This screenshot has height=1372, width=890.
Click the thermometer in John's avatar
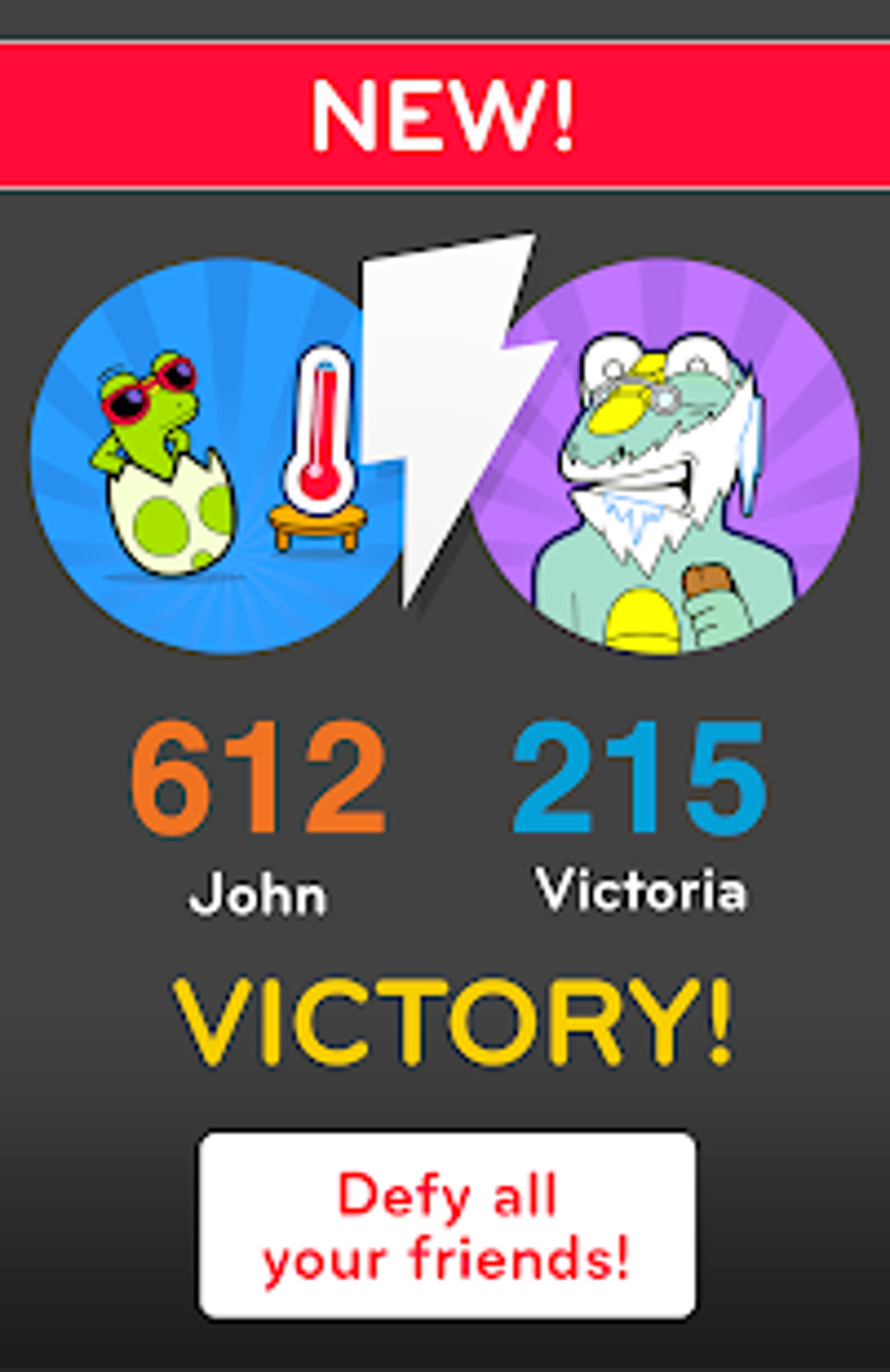(319, 427)
